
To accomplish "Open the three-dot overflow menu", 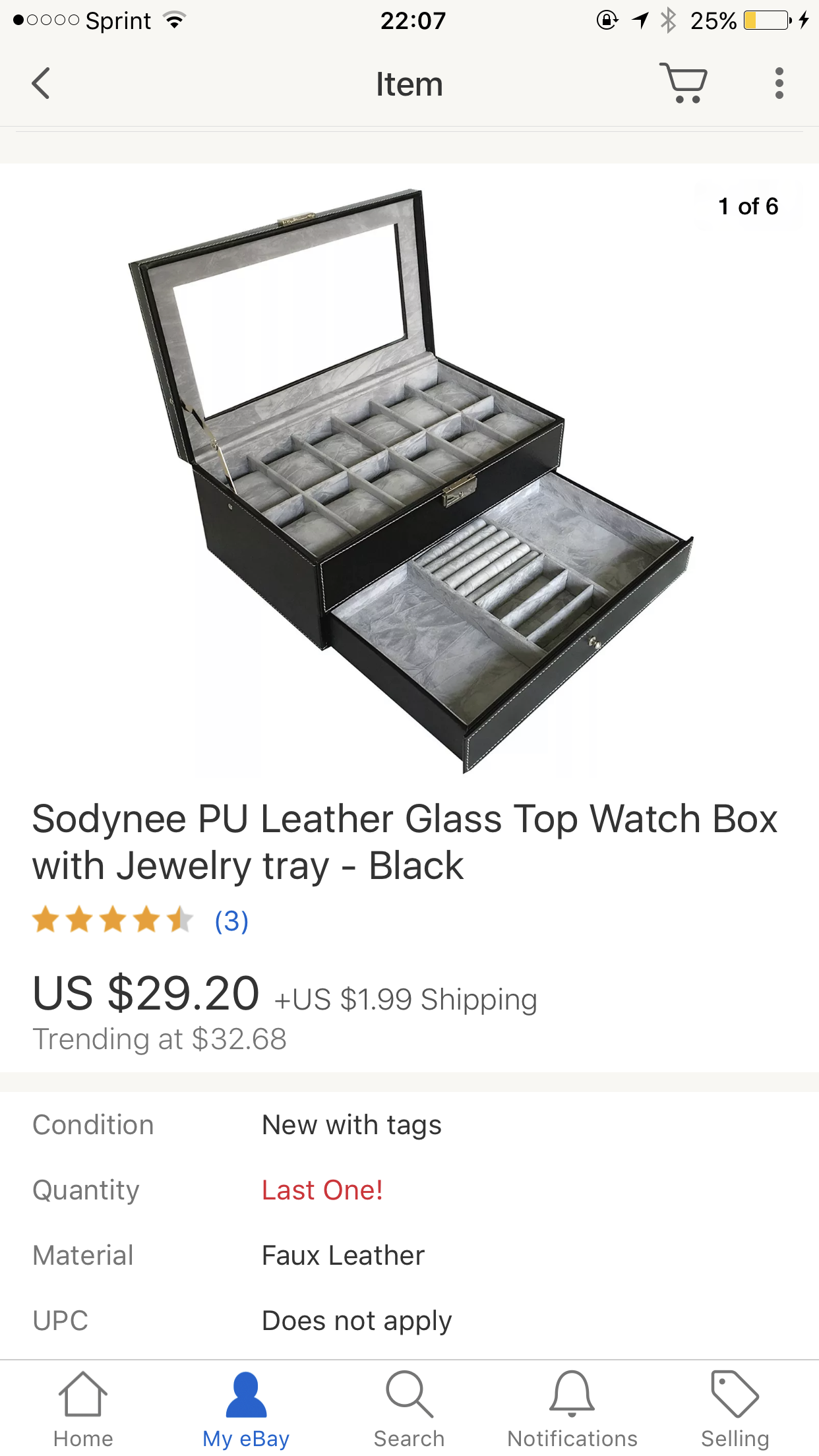I will pos(779,84).
